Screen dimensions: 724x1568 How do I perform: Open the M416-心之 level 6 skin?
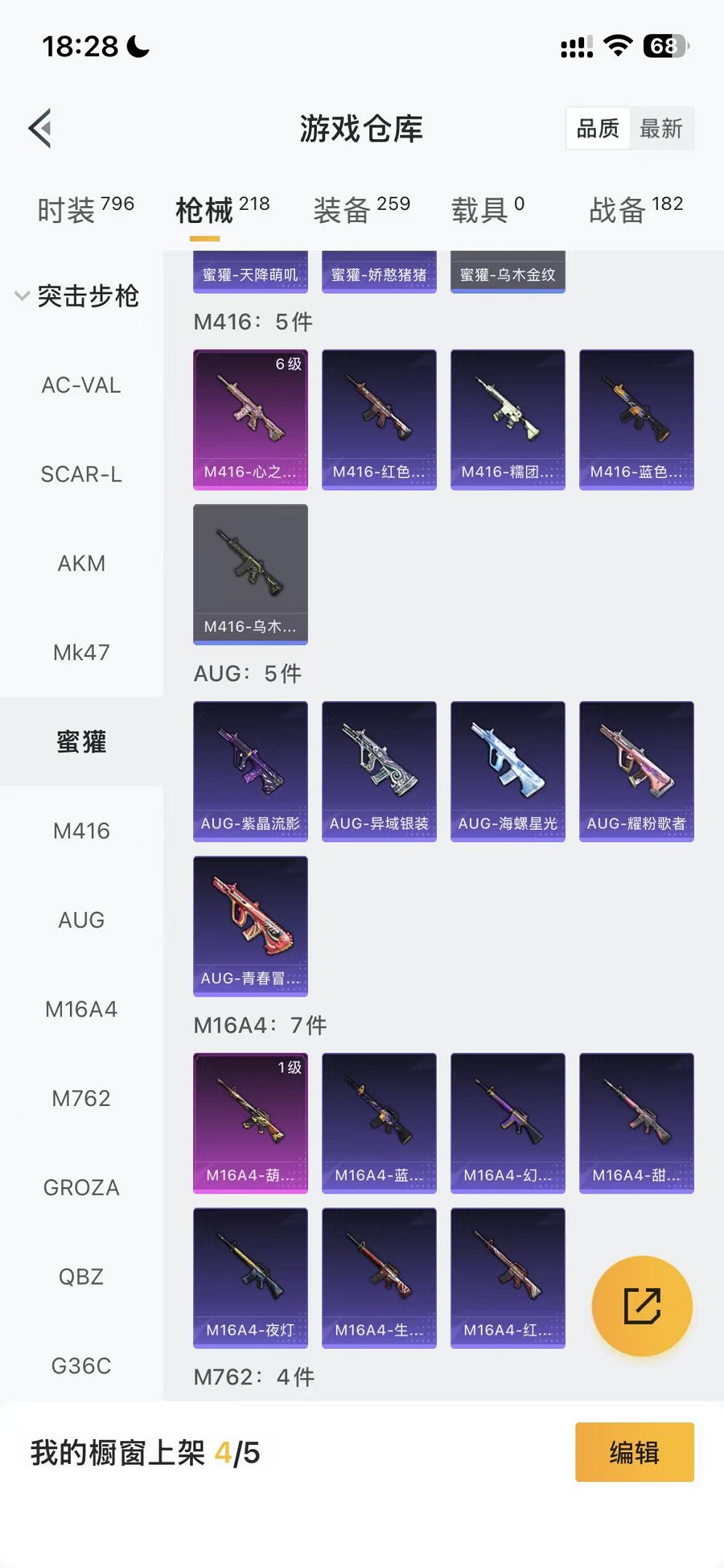click(x=251, y=419)
